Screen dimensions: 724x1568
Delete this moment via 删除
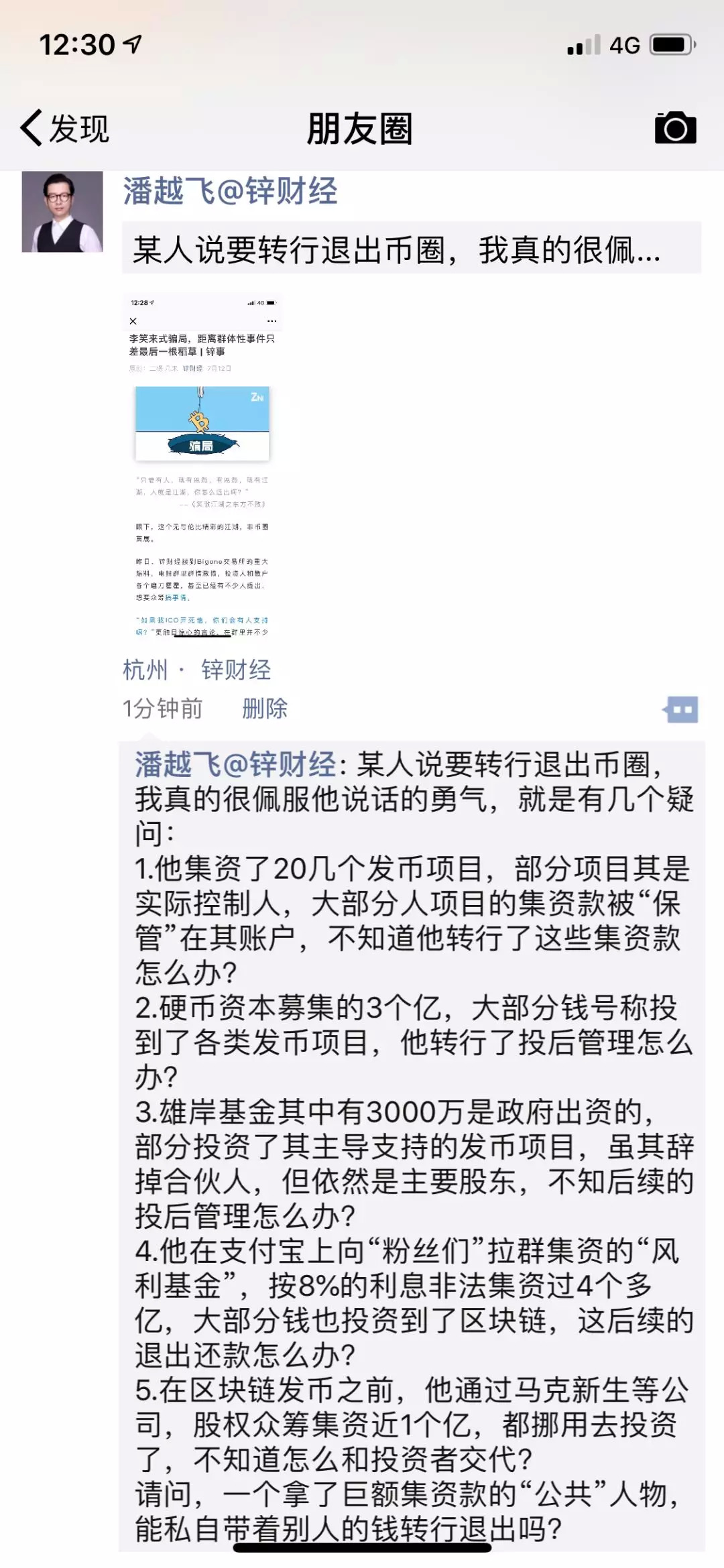point(265,709)
